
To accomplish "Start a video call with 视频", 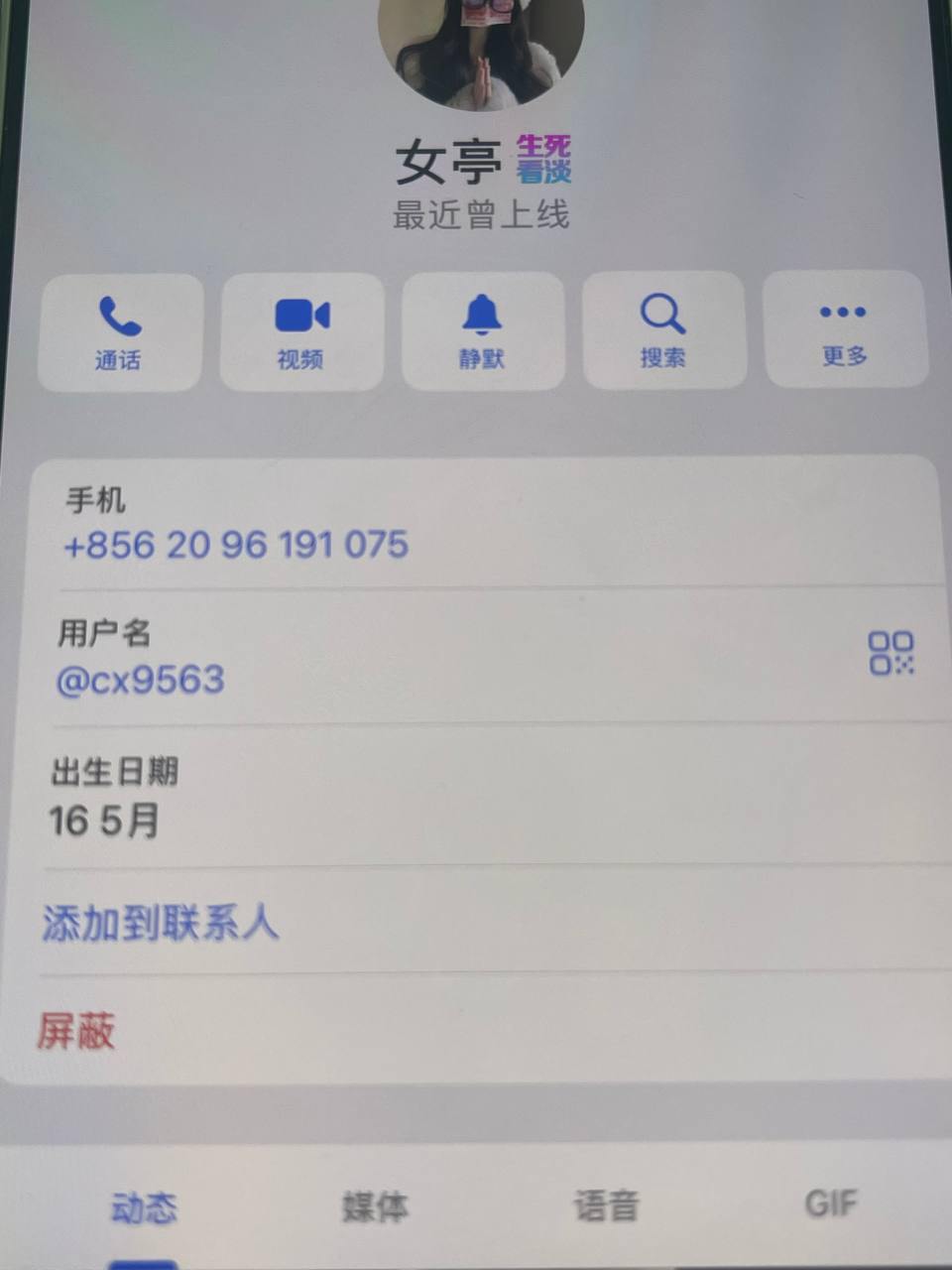I will coord(301,332).
